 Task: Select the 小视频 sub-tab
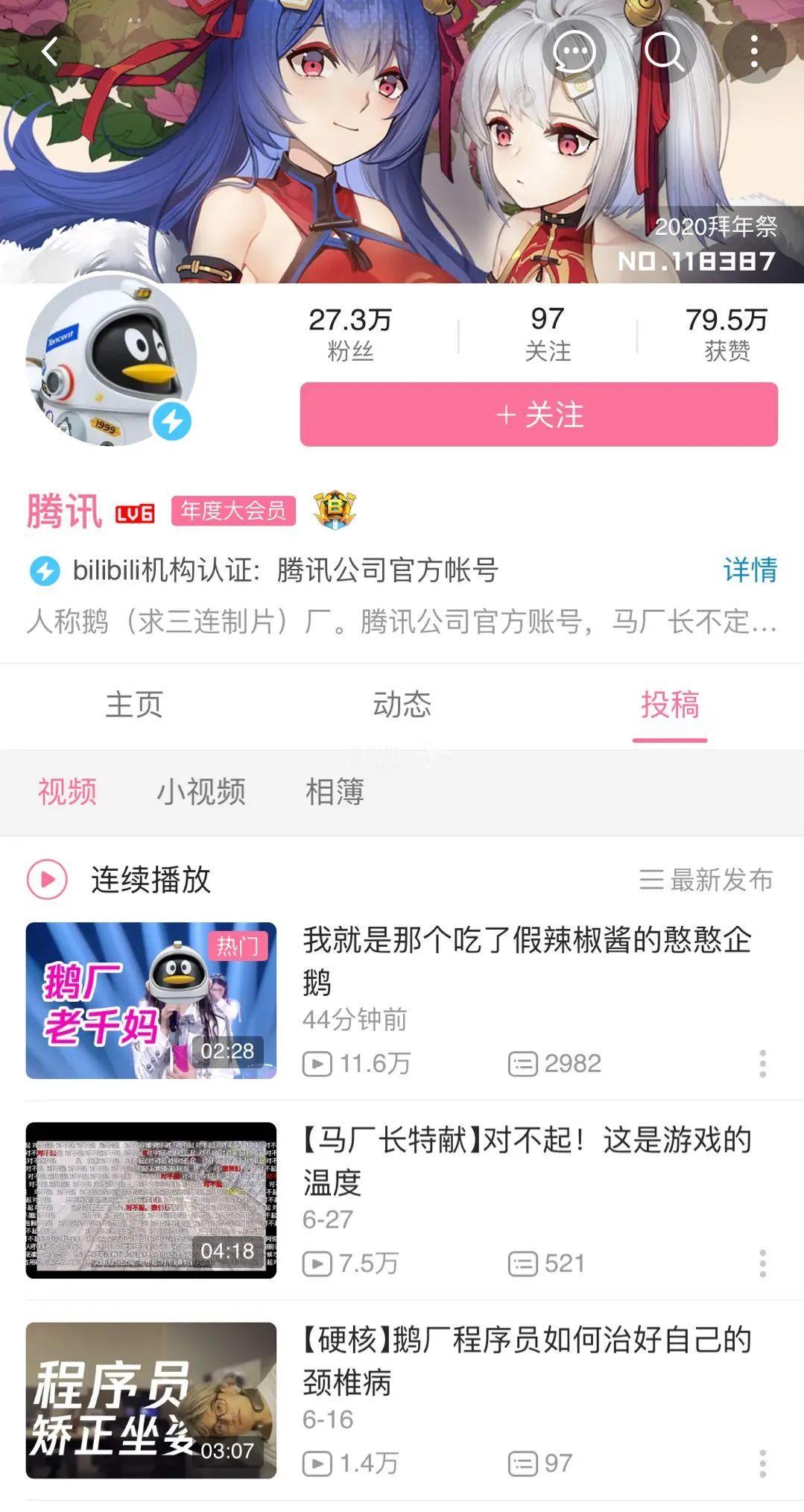coord(201,792)
